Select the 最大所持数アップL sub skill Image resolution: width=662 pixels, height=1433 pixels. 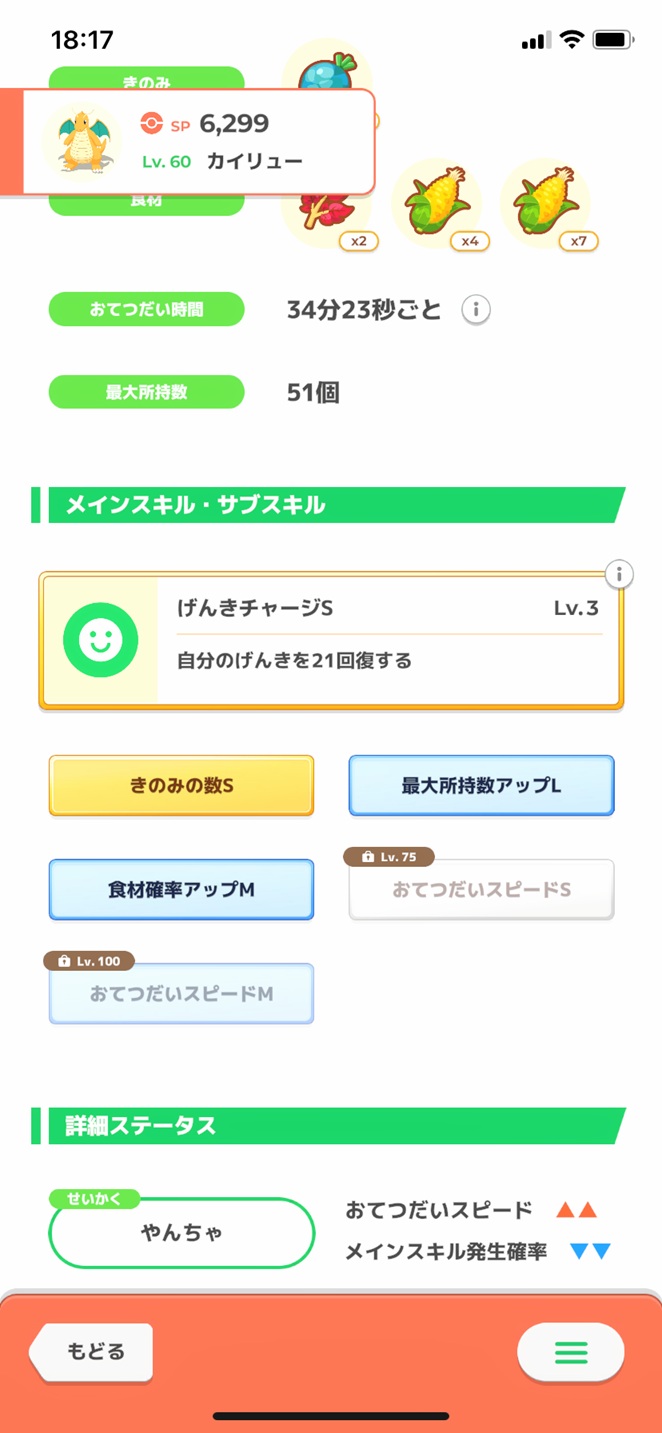481,785
